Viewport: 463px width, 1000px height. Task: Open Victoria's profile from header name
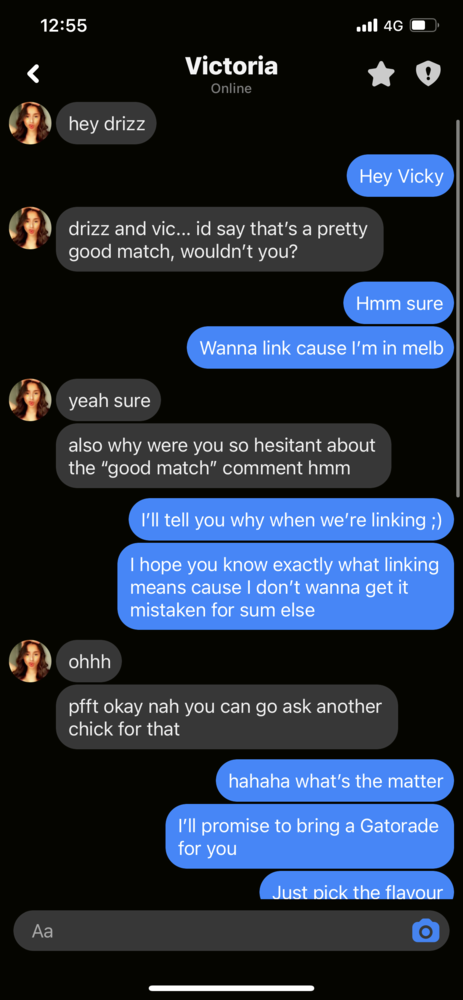tap(232, 66)
